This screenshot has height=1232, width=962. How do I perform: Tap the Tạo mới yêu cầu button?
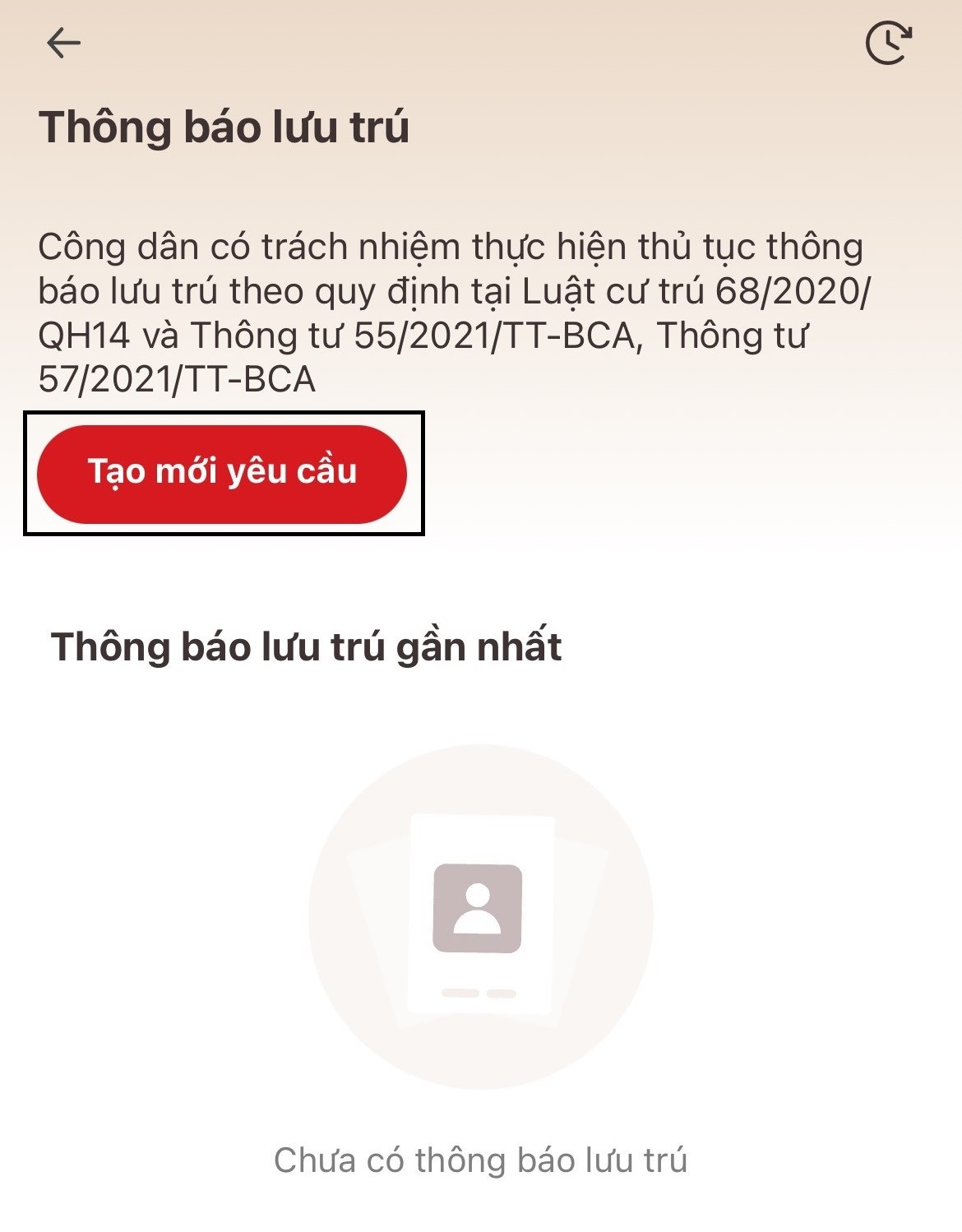[x=222, y=474]
